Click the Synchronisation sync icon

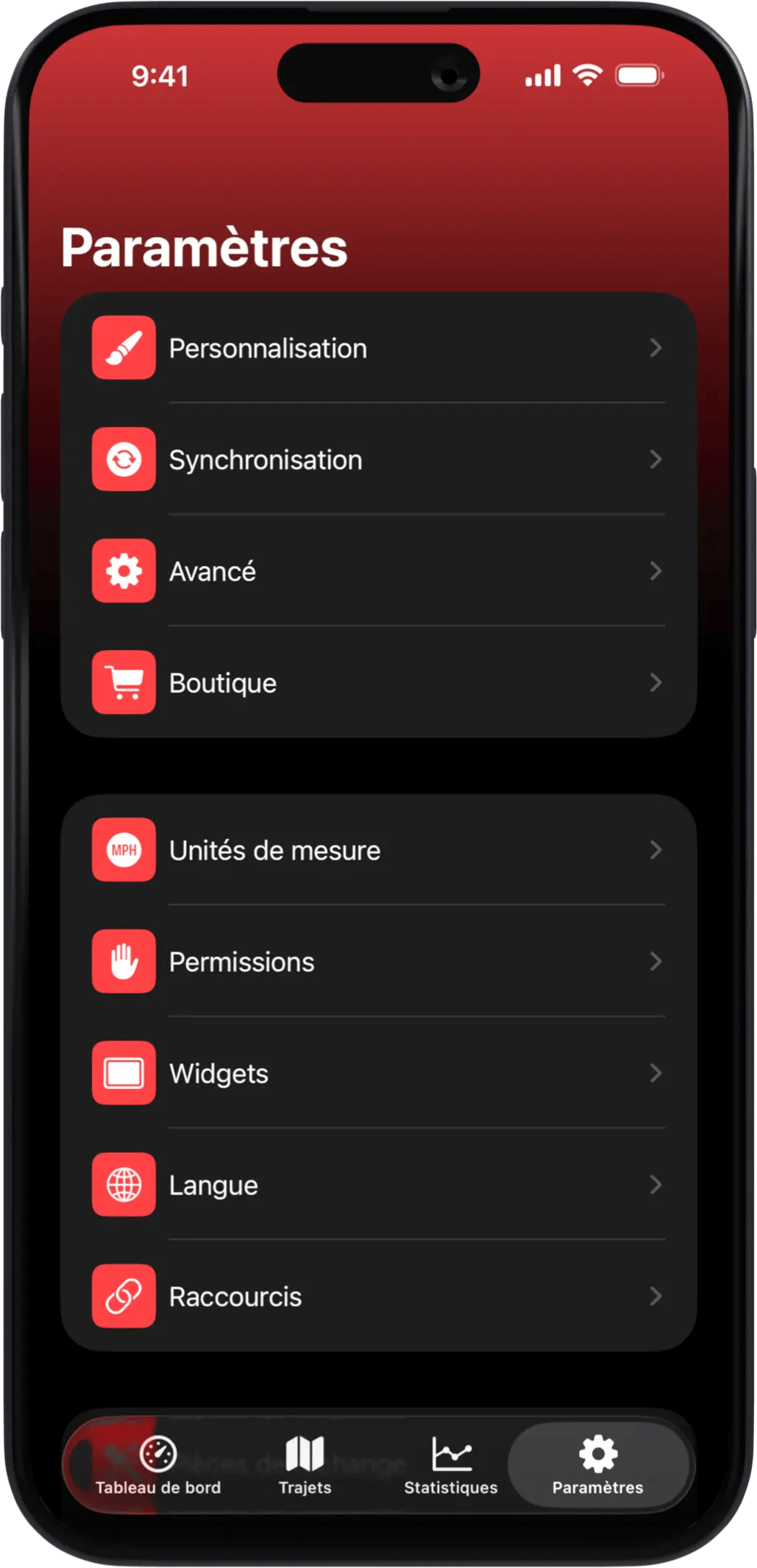[x=124, y=460]
